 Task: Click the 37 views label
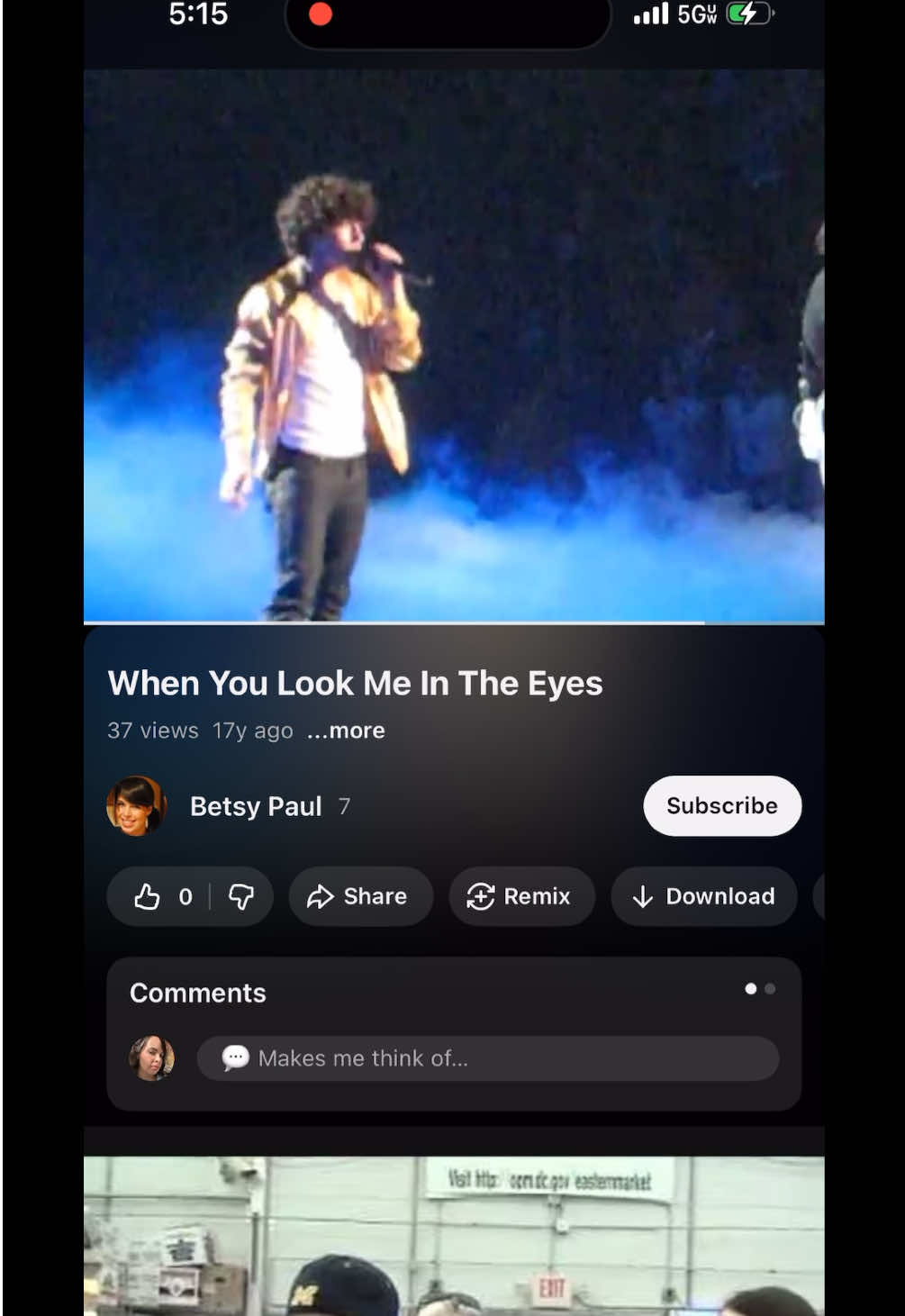[x=152, y=731]
